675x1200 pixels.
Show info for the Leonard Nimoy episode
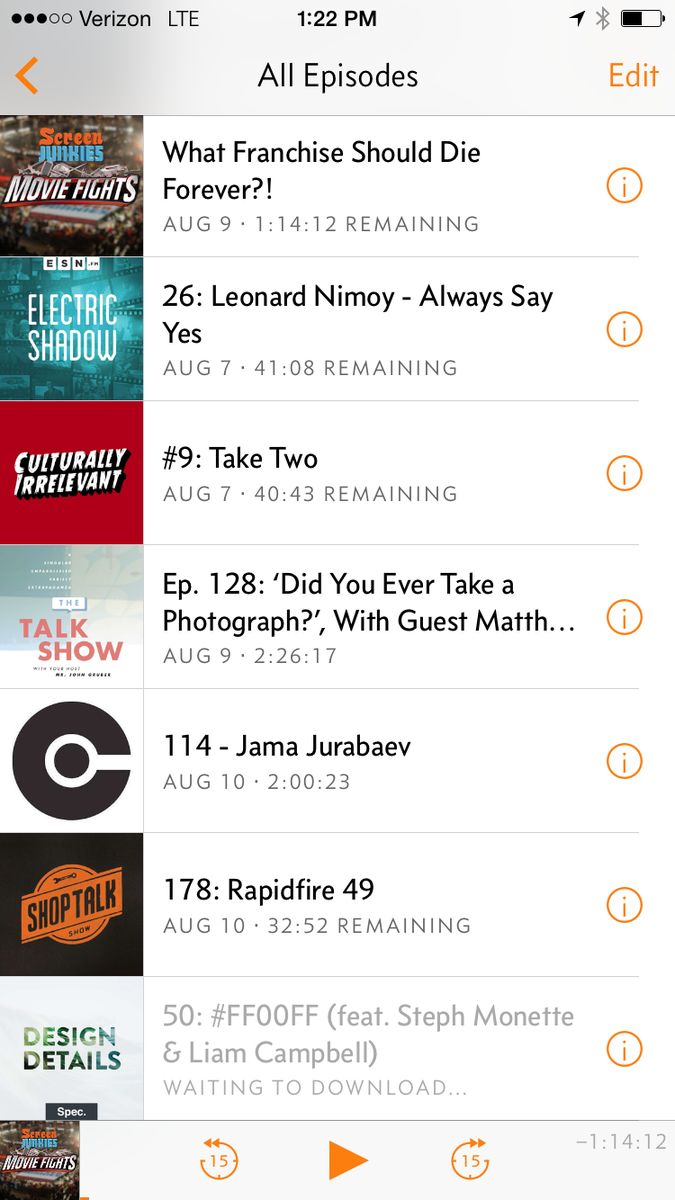pyautogui.click(x=624, y=330)
